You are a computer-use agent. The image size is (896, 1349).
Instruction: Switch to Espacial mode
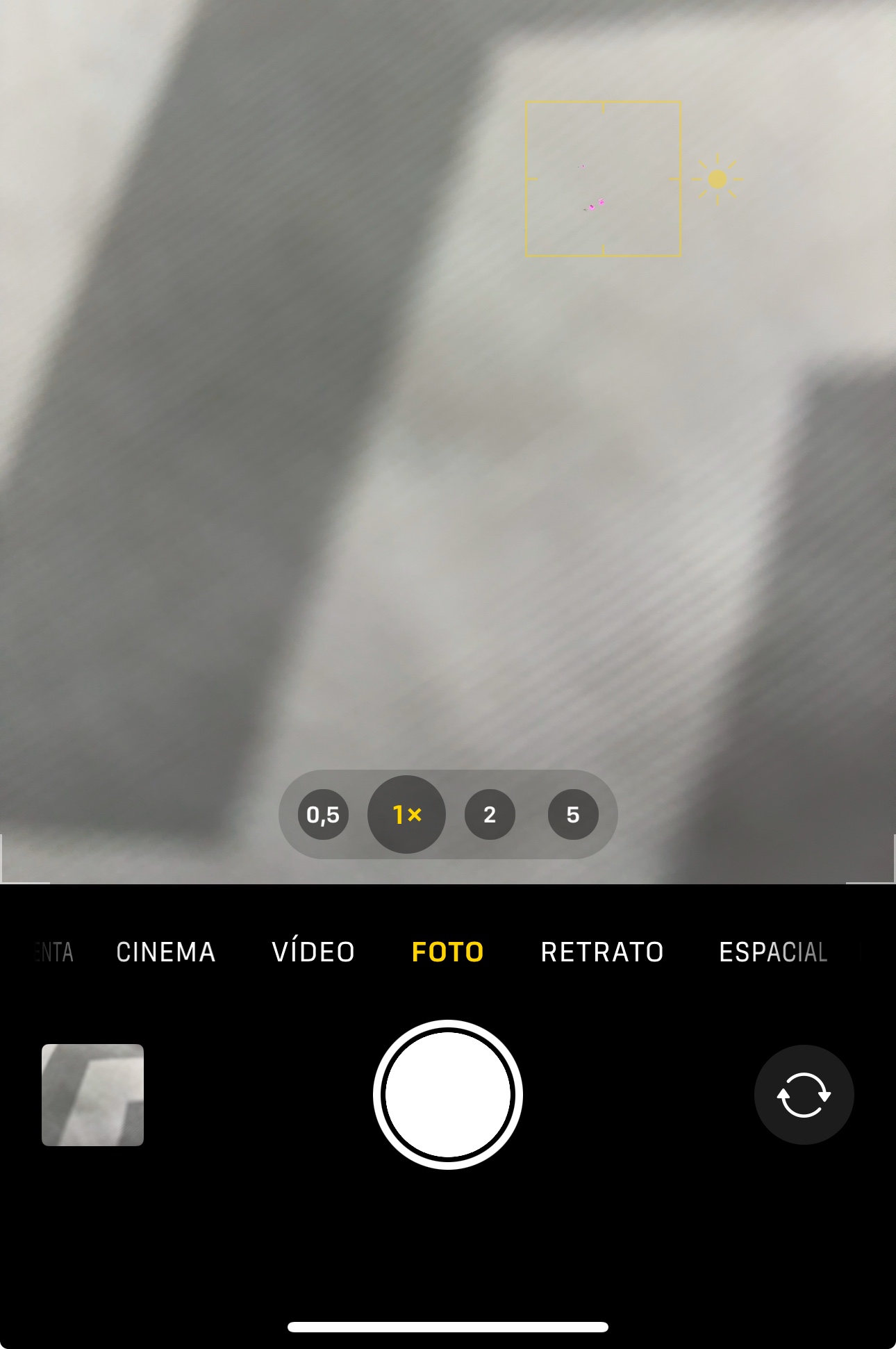click(x=773, y=952)
